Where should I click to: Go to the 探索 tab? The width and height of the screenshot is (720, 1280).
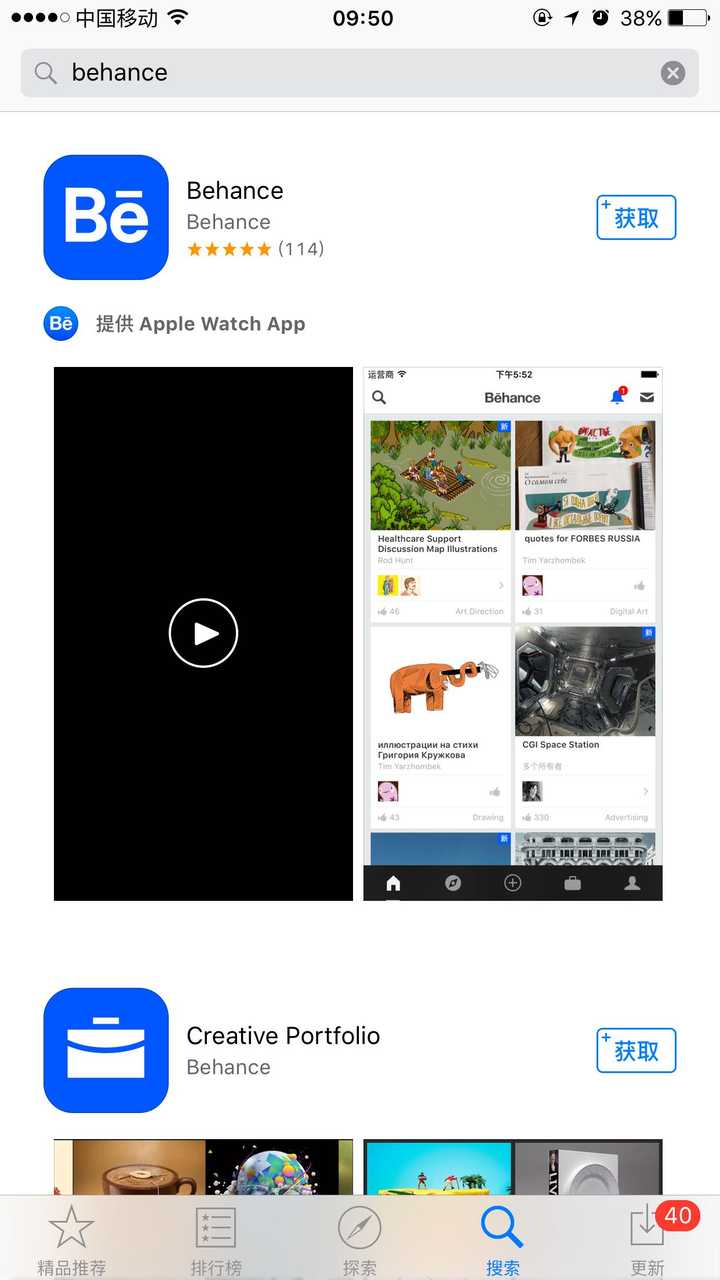(x=360, y=1240)
